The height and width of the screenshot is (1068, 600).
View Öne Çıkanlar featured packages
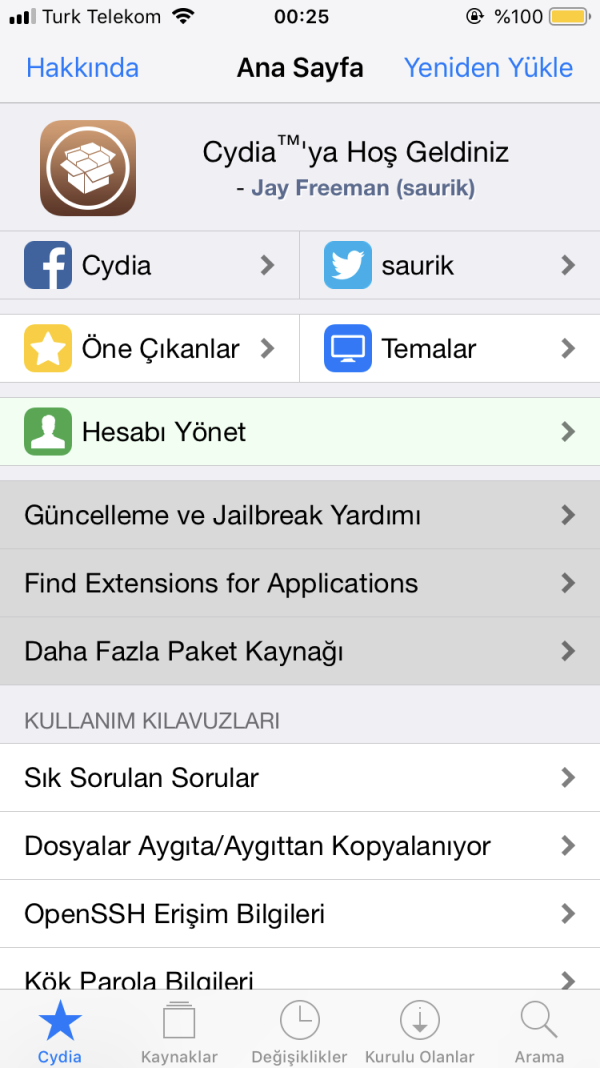point(150,349)
